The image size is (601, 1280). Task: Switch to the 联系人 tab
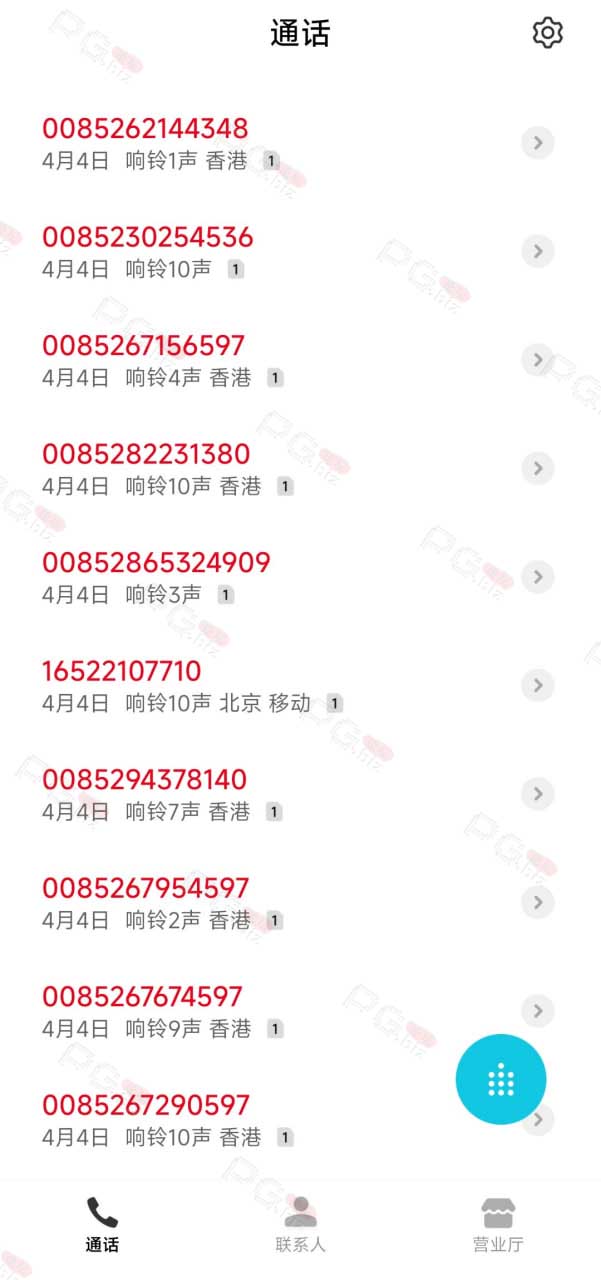click(300, 1224)
